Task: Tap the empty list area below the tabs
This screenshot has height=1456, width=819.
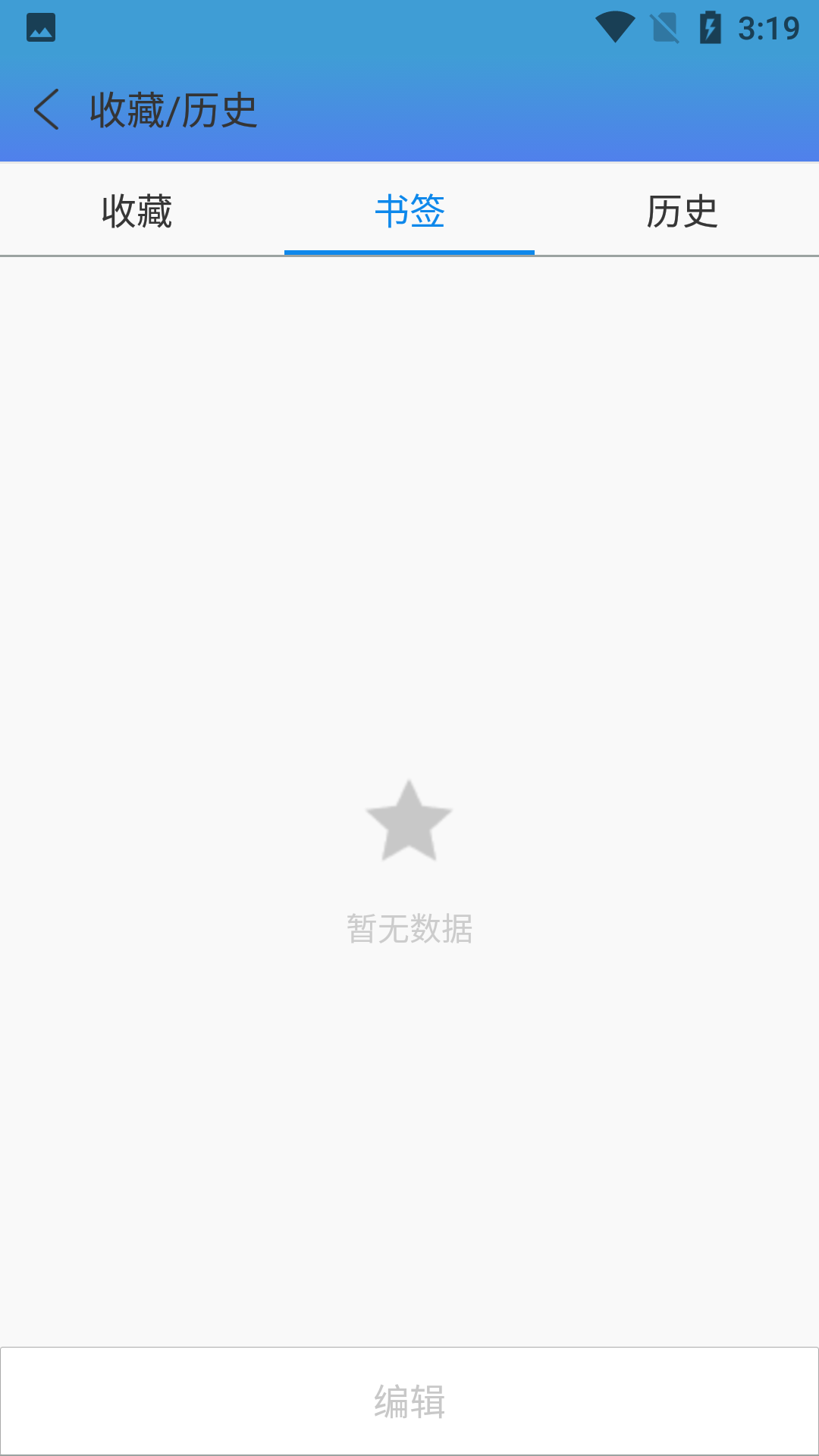Action: (409, 531)
